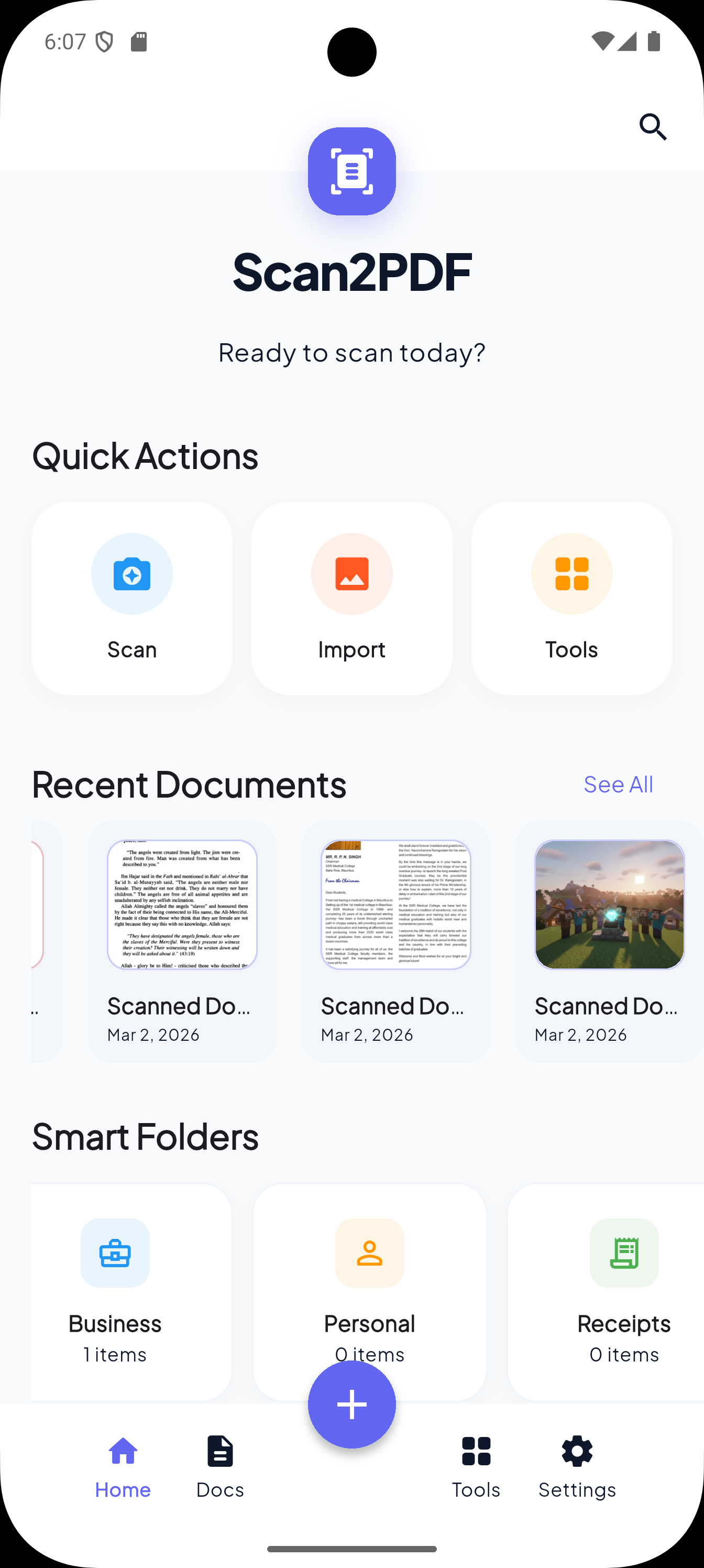
Task: Start a new scan from Quick Actions
Action: click(131, 598)
